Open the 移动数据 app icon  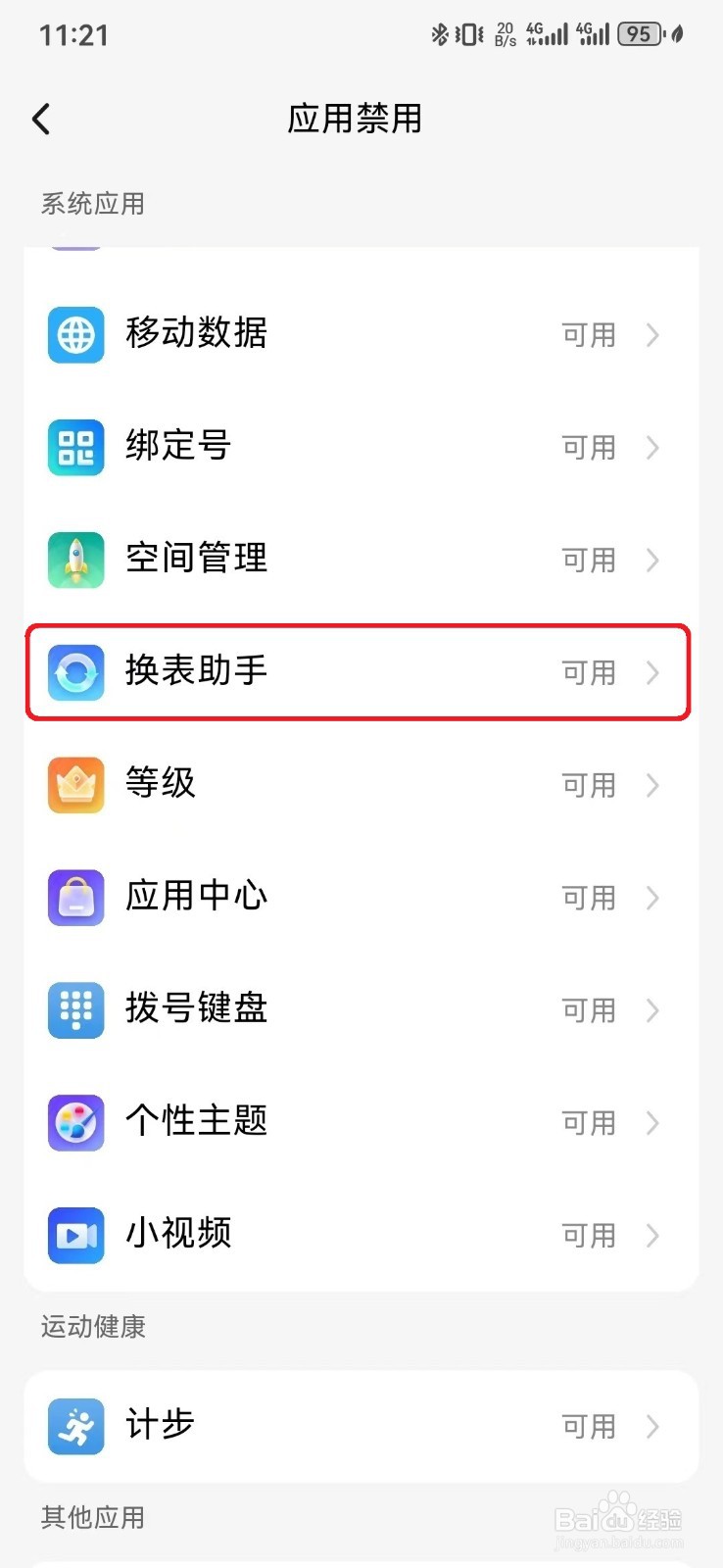click(x=74, y=334)
